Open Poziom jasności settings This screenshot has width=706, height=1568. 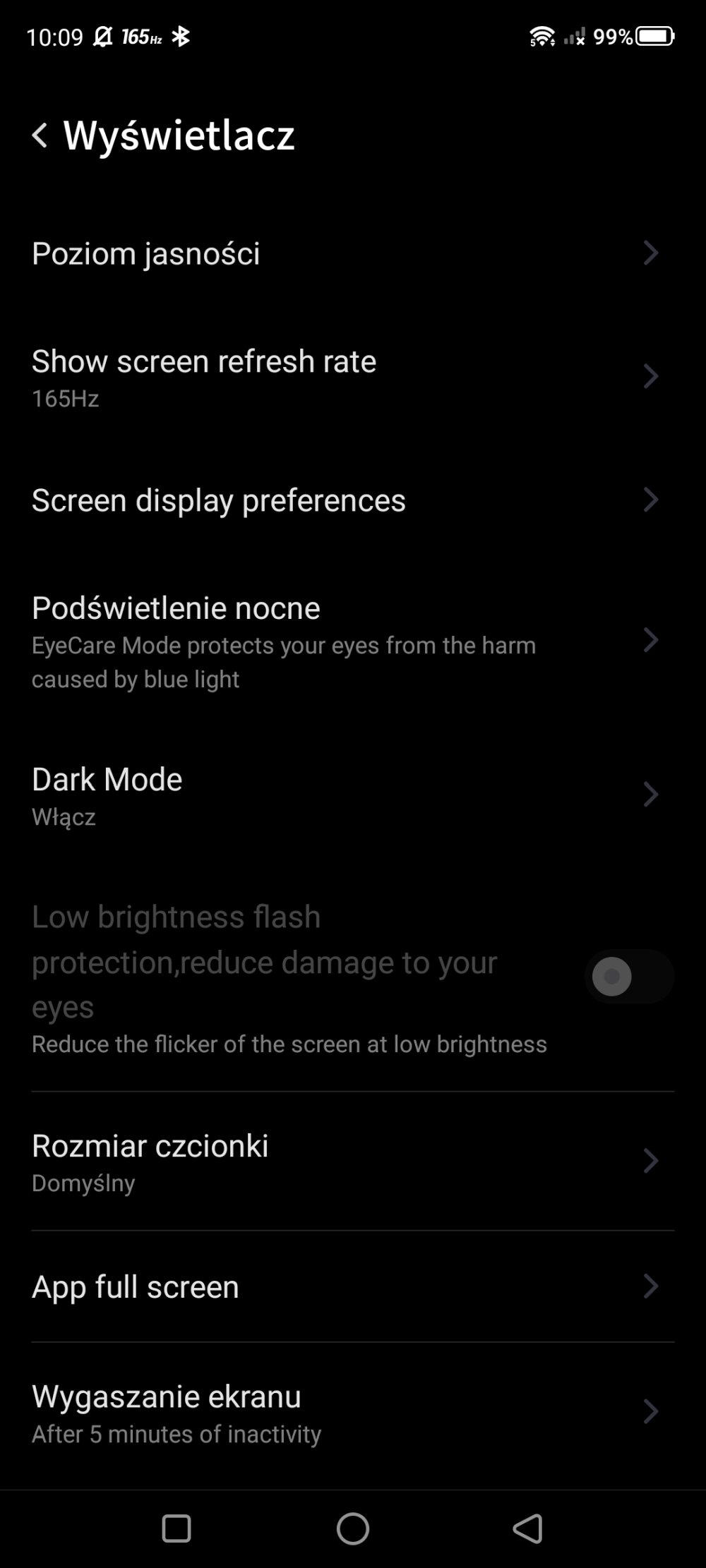pyautogui.click(x=353, y=253)
